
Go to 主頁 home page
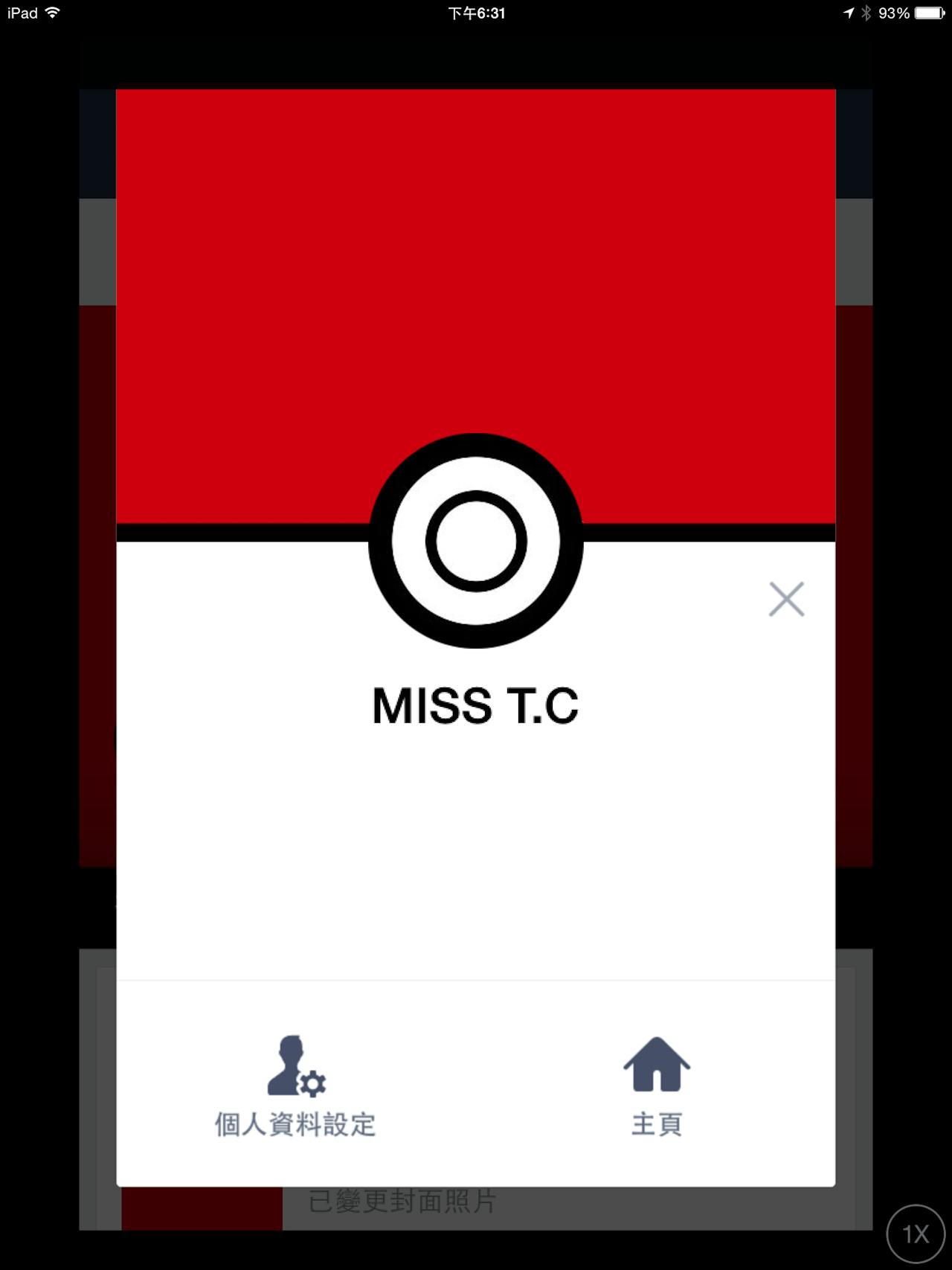click(657, 1085)
